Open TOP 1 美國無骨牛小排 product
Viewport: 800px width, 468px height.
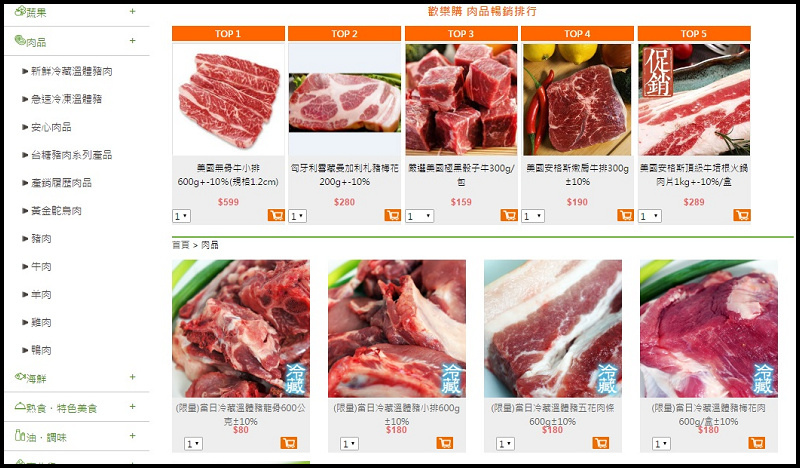pos(228,99)
